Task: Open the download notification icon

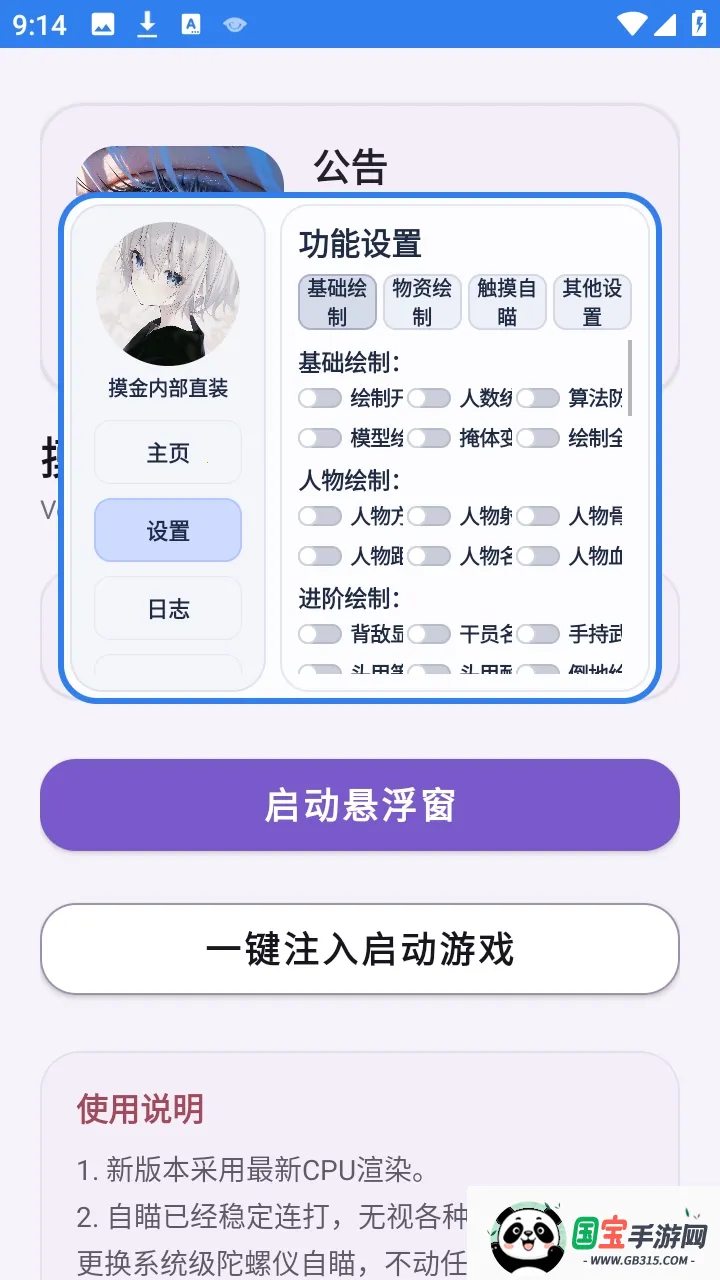Action: click(147, 25)
